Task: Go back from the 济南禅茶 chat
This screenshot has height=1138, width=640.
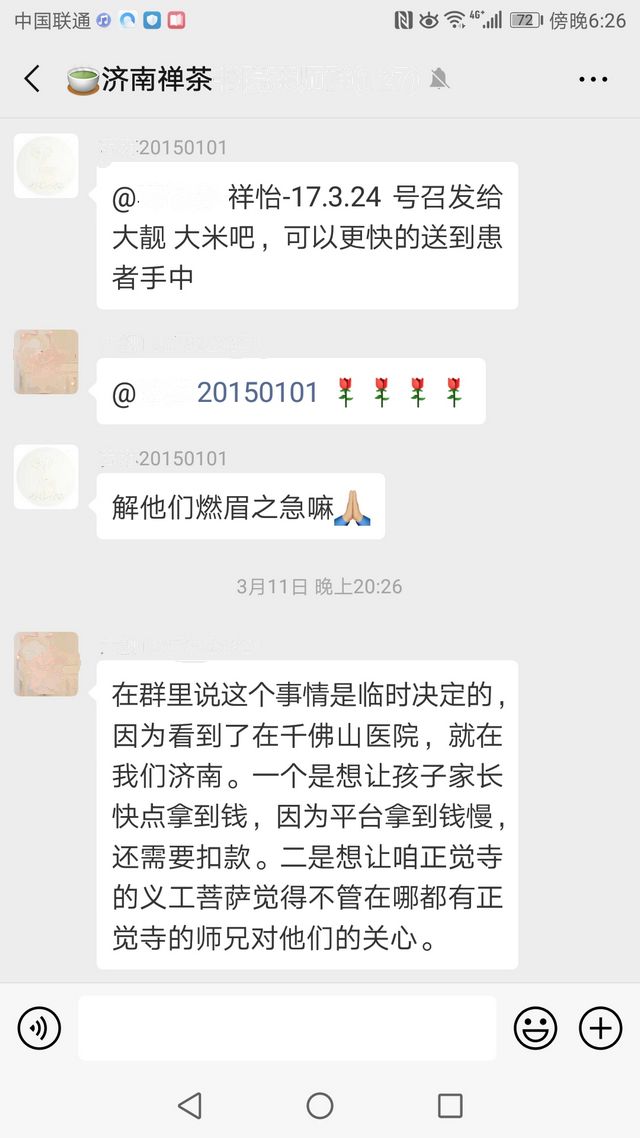Action: click(32, 80)
